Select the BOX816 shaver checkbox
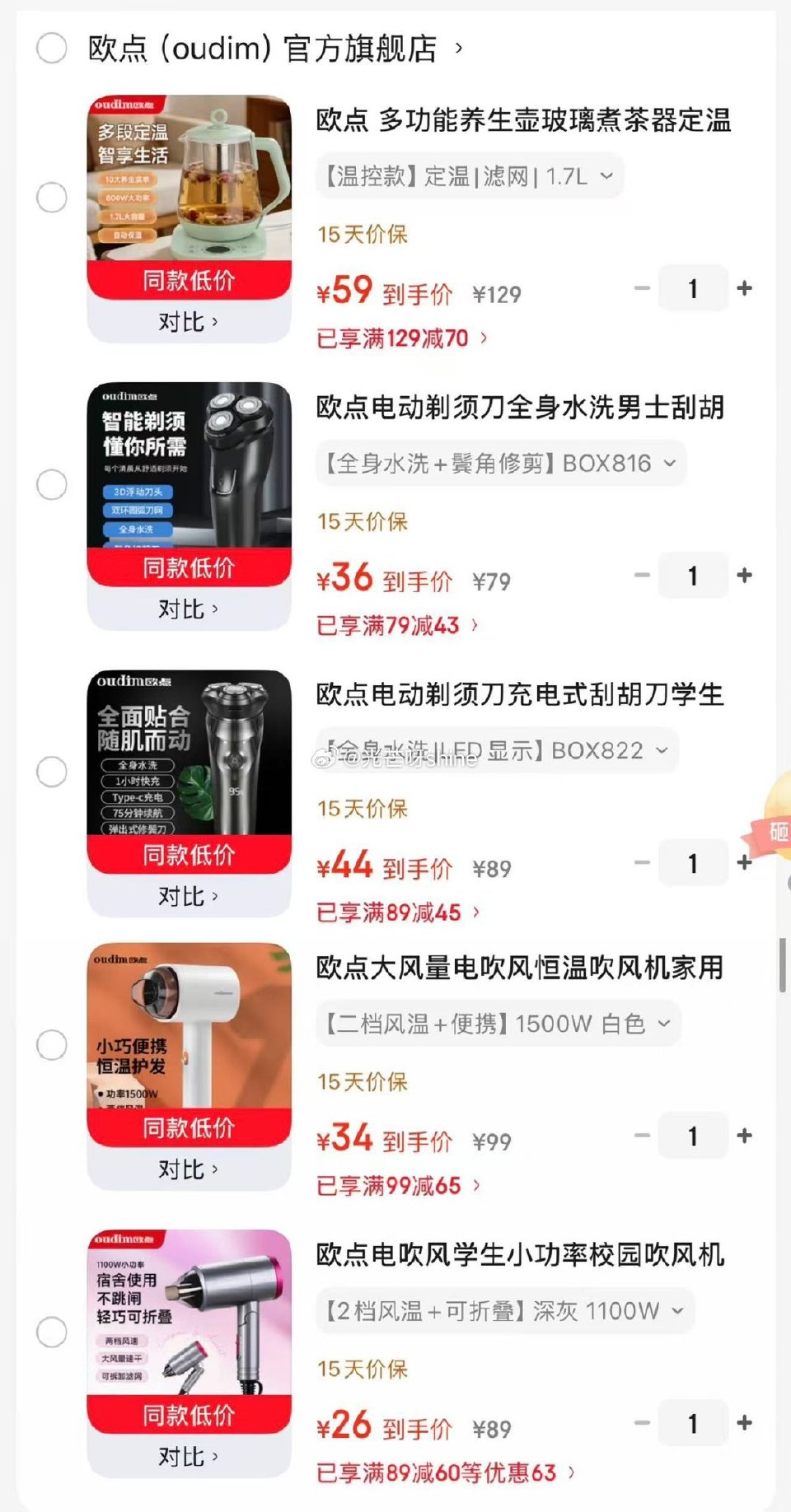Viewport: 791px width, 1512px height. [52, 484]
